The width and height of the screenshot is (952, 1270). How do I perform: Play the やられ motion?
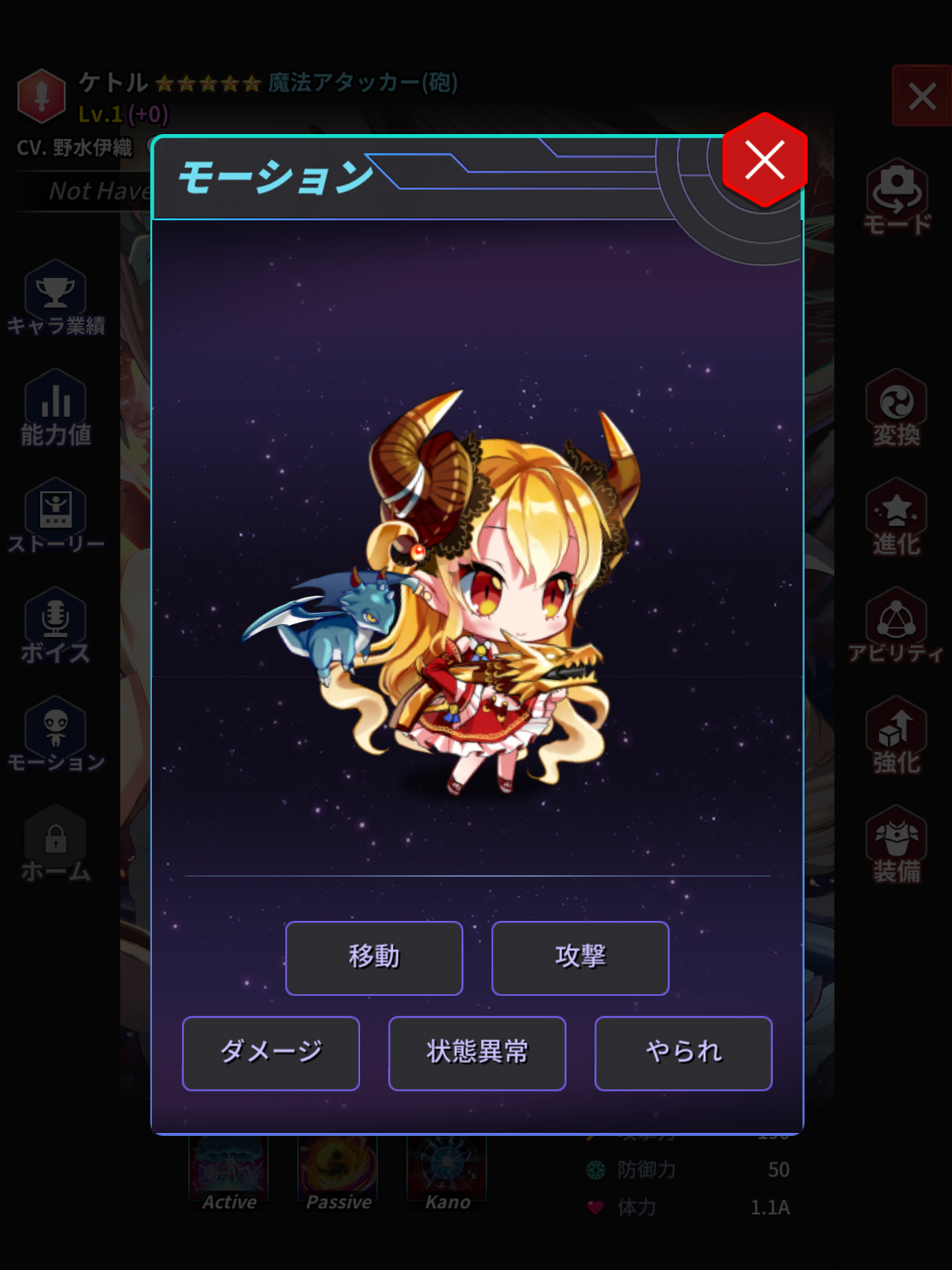(683, 1053)
